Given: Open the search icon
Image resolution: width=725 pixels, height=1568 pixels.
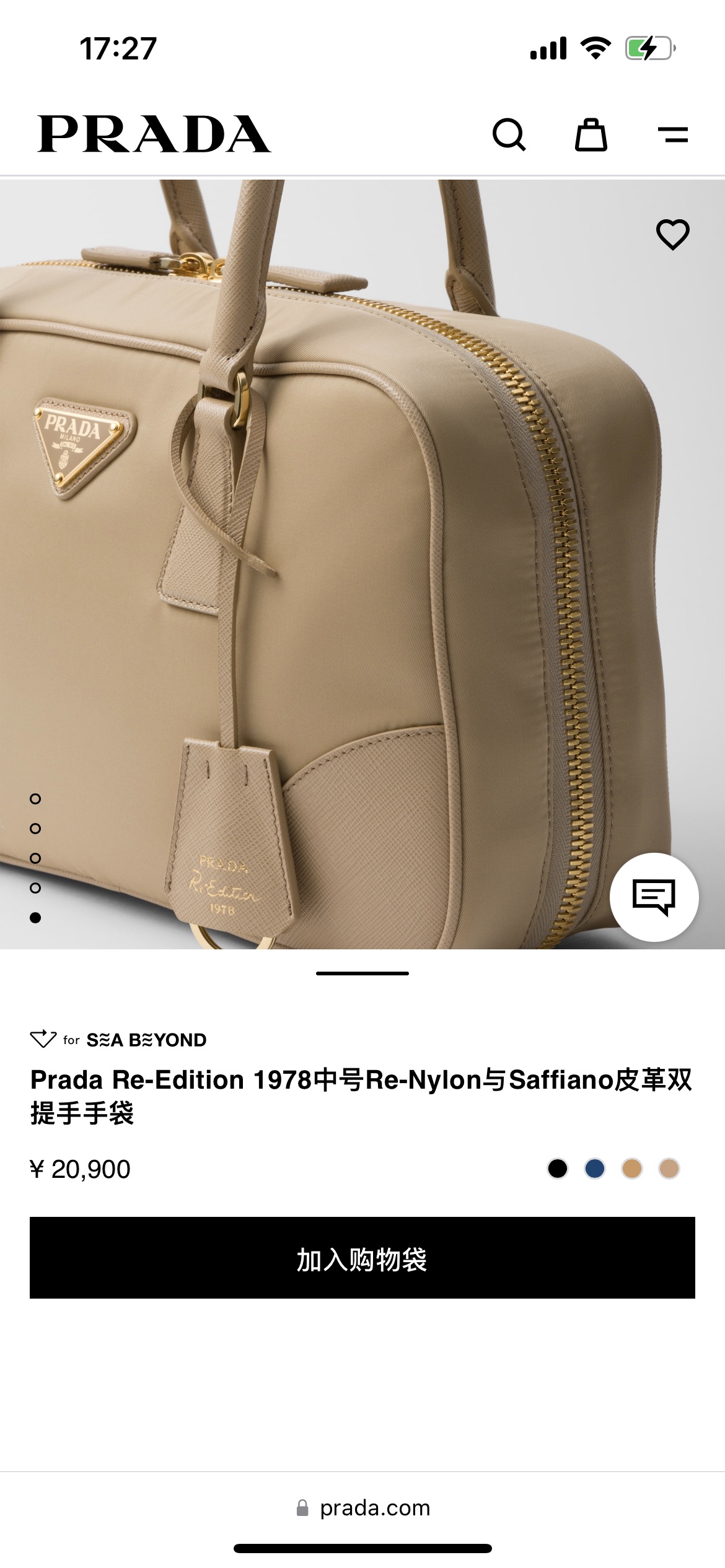Looking at the screenshot, I should pos(509,134).
